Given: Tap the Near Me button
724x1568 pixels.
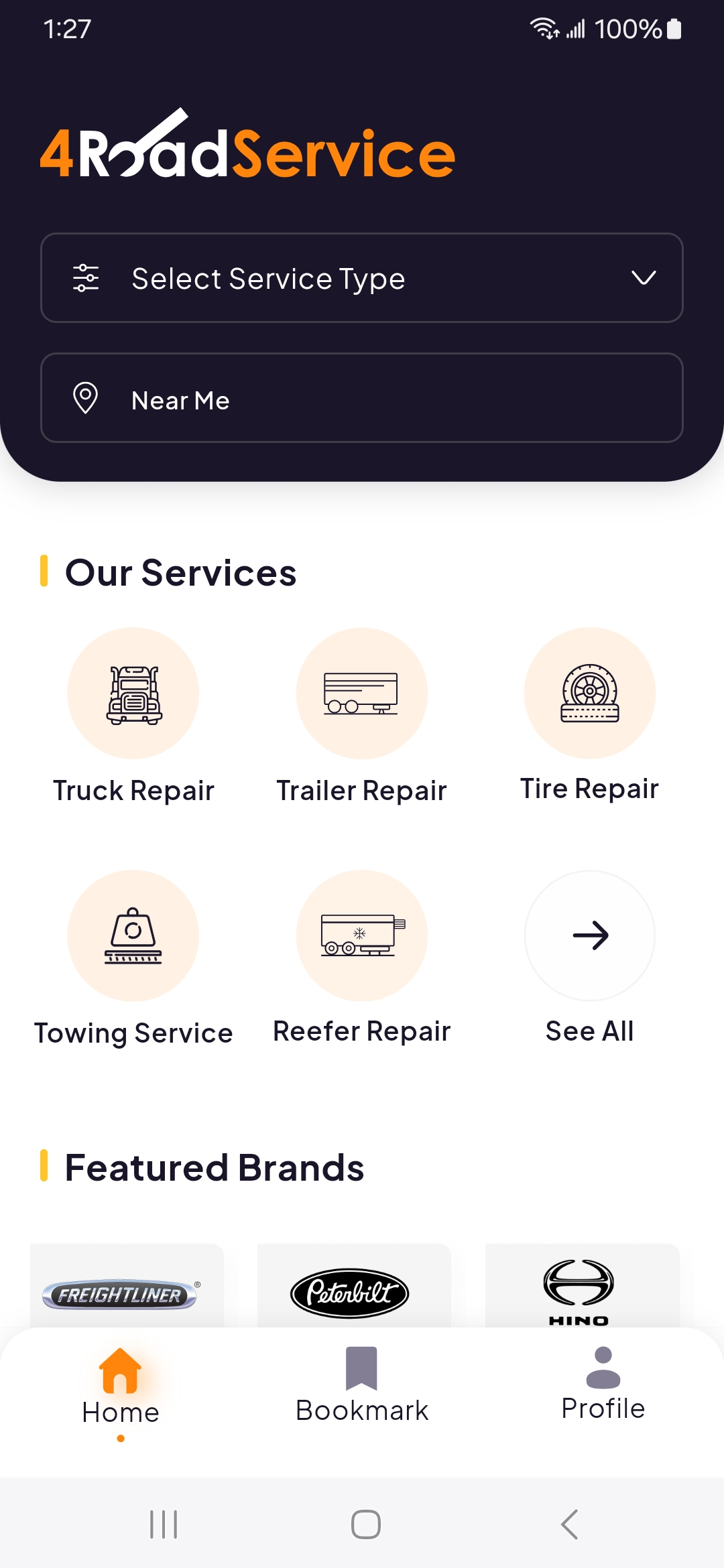Looking at the screenshot, I should point(362,399).
